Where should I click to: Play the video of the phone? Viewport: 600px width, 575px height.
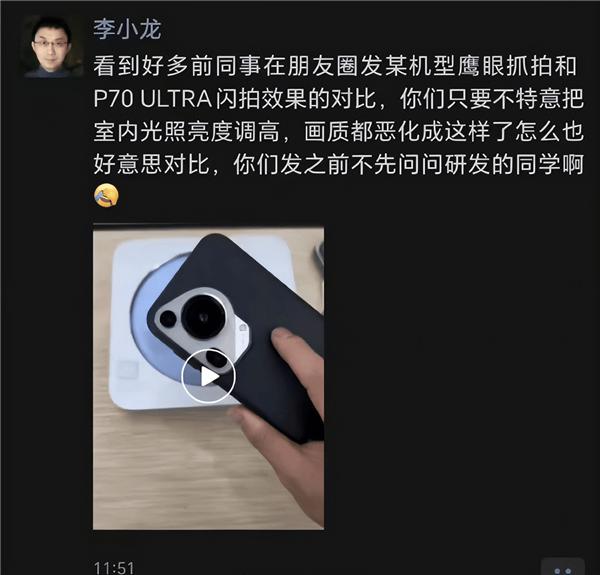pyautogui.click(x=208, y=376)
